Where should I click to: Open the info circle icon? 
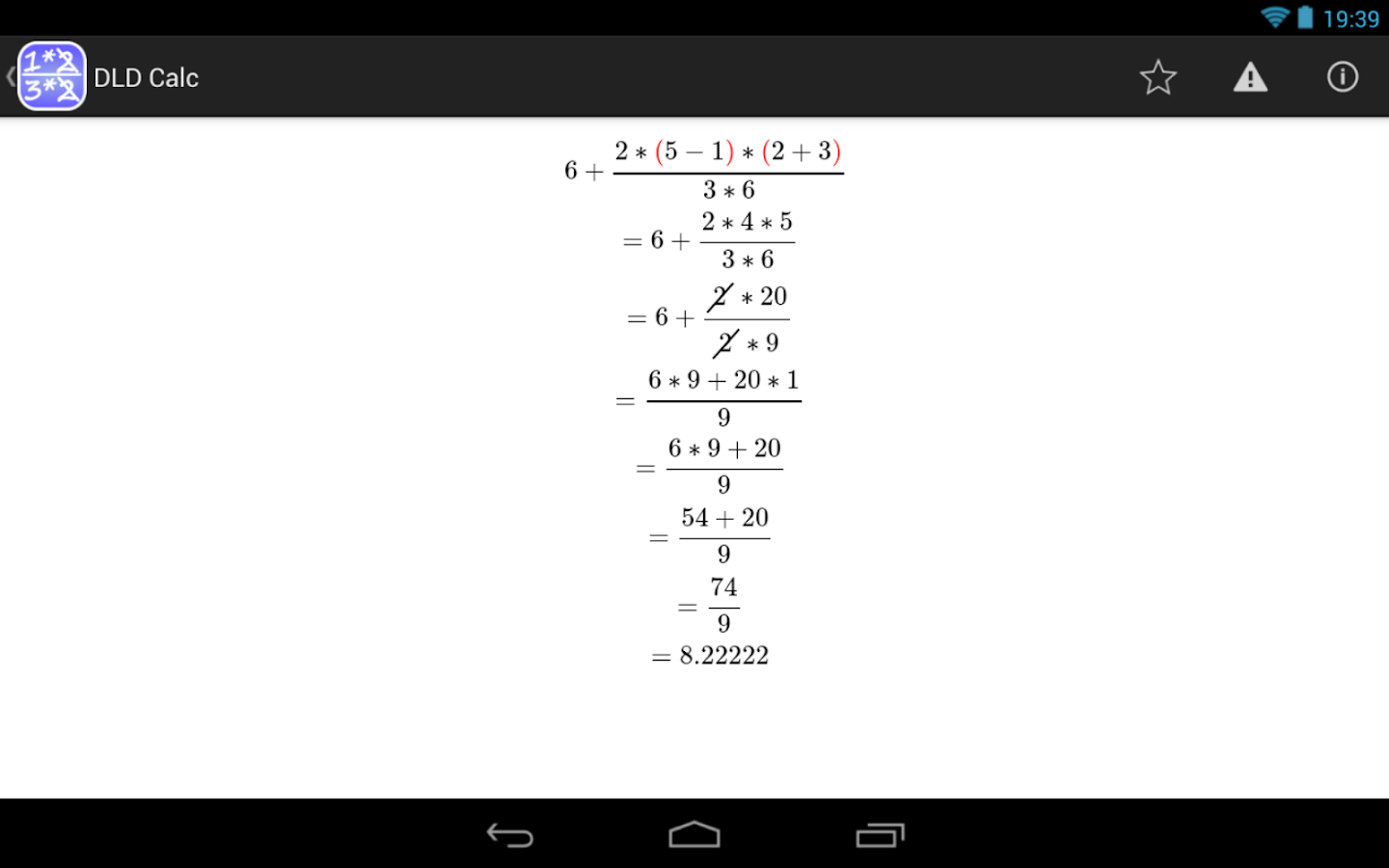point(1342,77)
